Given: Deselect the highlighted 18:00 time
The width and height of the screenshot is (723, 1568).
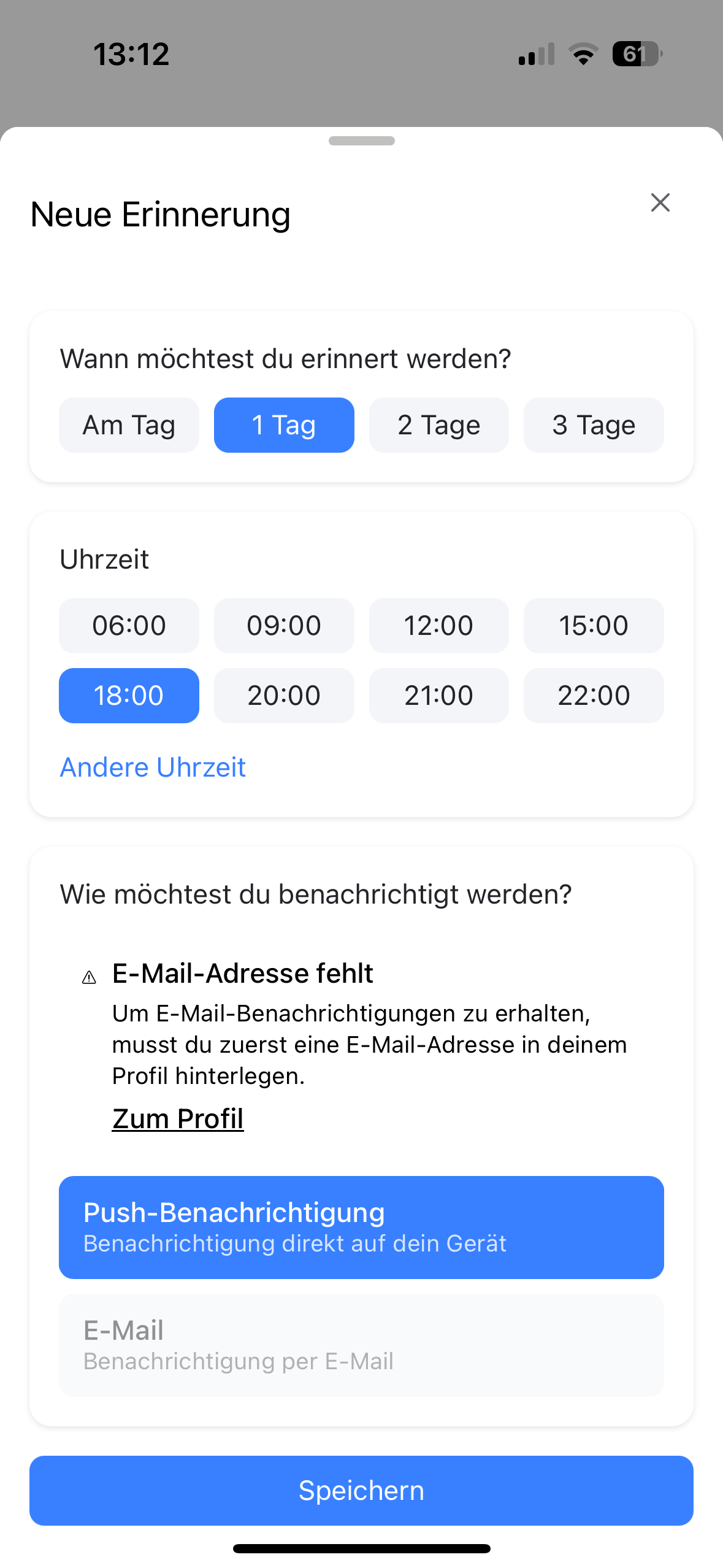Looking at the screenshot, I should [129, 695].
